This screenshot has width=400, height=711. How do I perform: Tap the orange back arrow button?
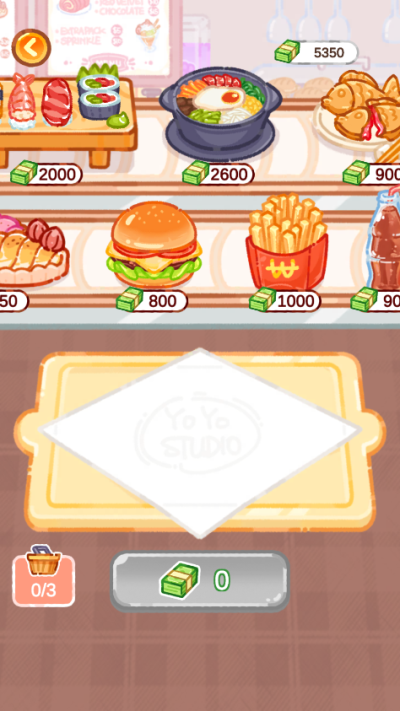[31, 48]
